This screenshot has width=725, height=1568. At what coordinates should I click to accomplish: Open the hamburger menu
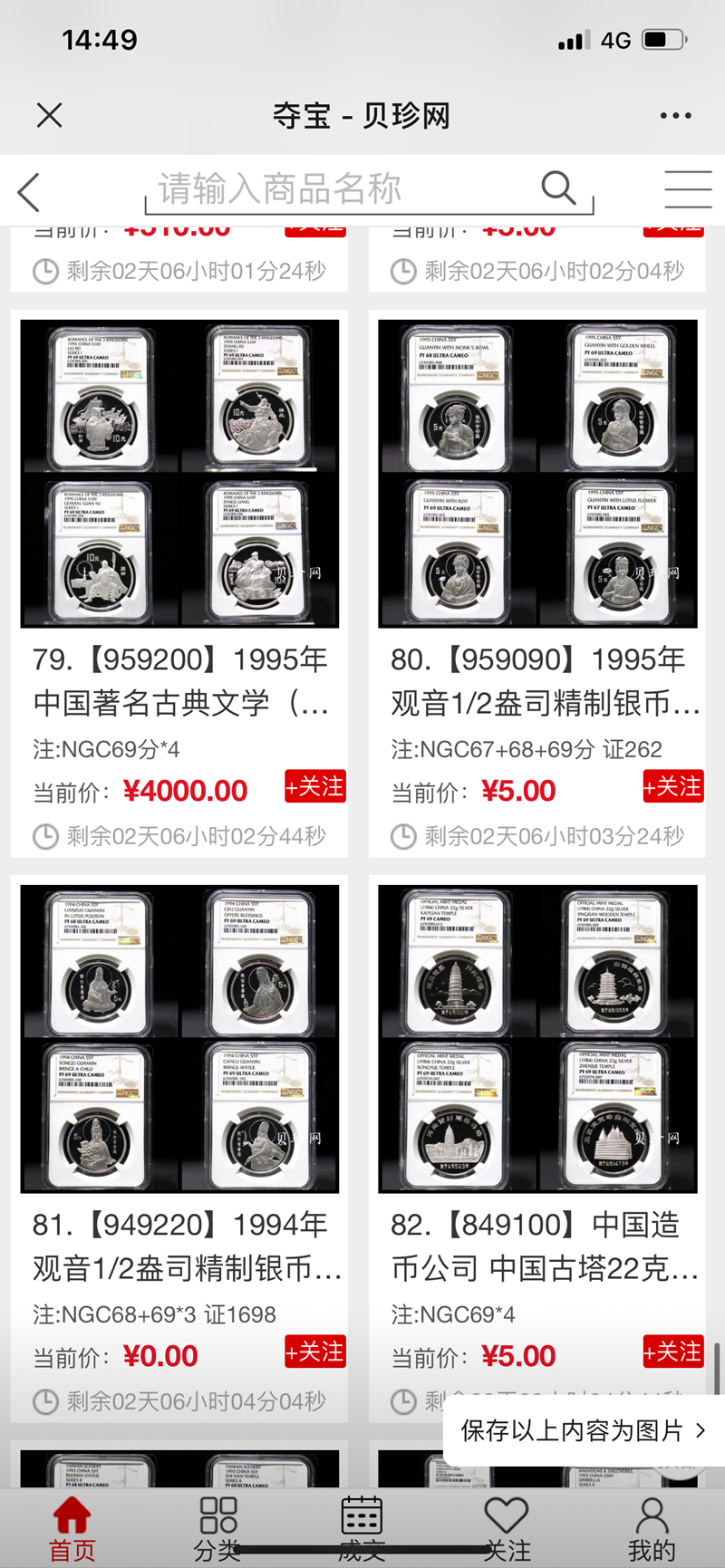coord(688,190)
